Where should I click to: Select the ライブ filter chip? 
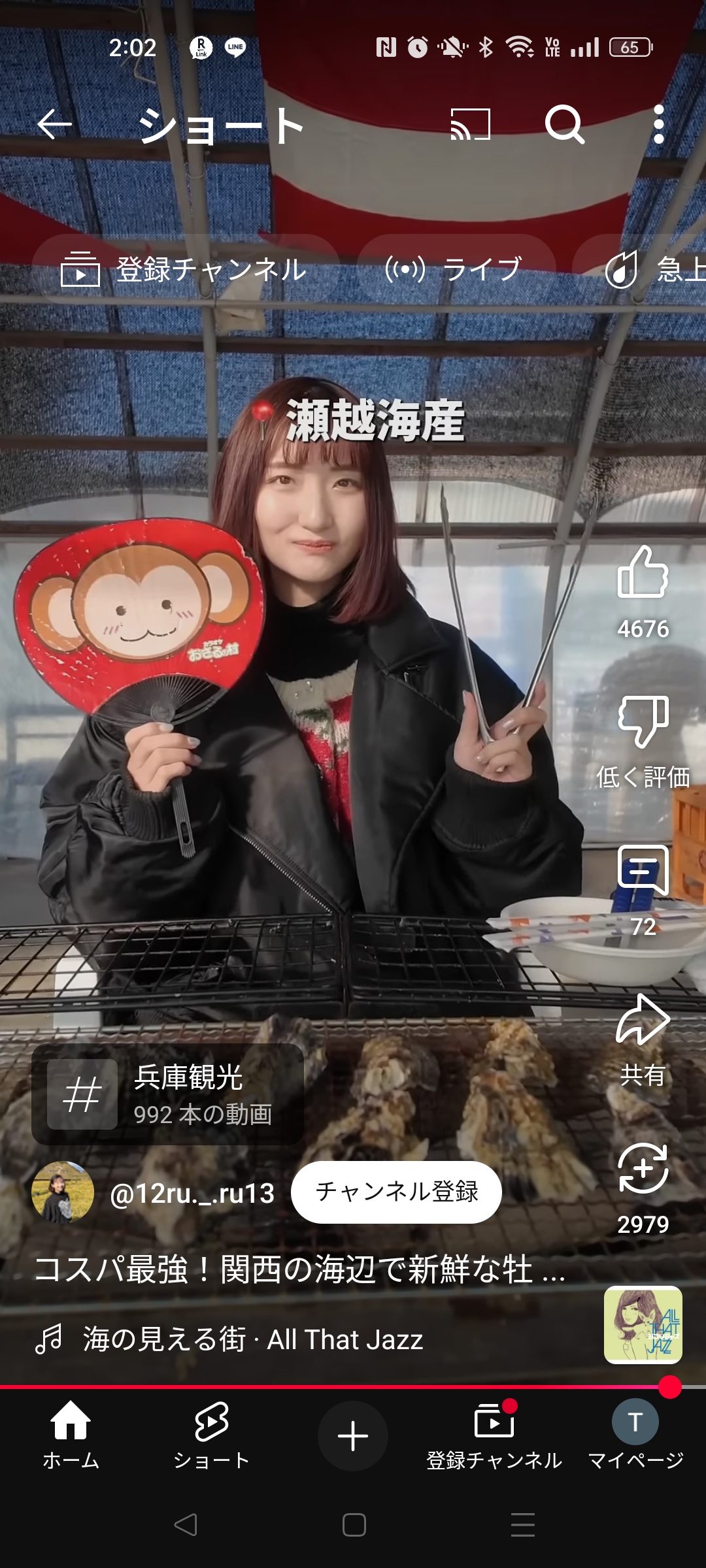[456, 269]
